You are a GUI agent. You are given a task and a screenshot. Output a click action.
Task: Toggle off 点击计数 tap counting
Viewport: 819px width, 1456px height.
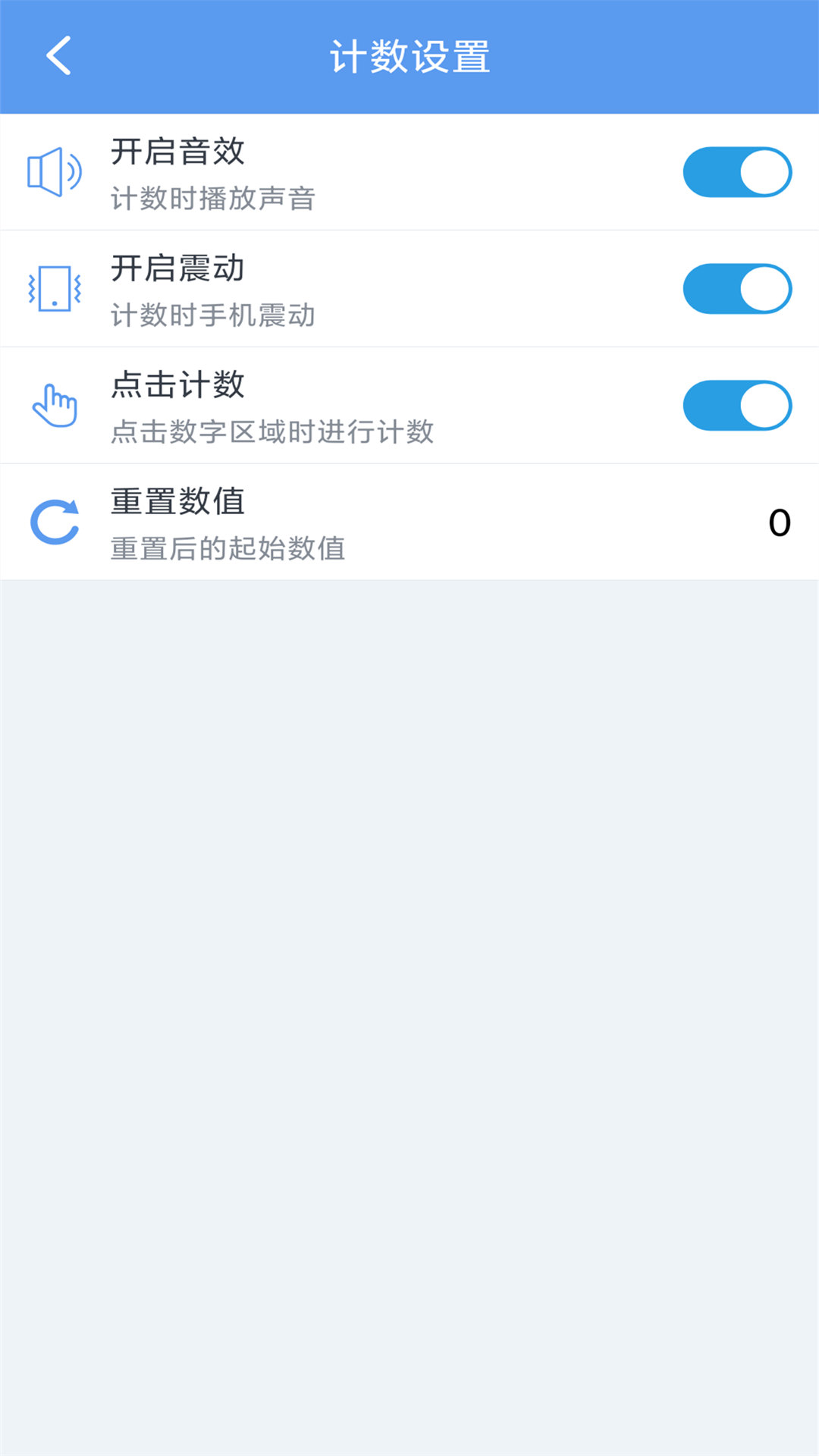[736, 405]
